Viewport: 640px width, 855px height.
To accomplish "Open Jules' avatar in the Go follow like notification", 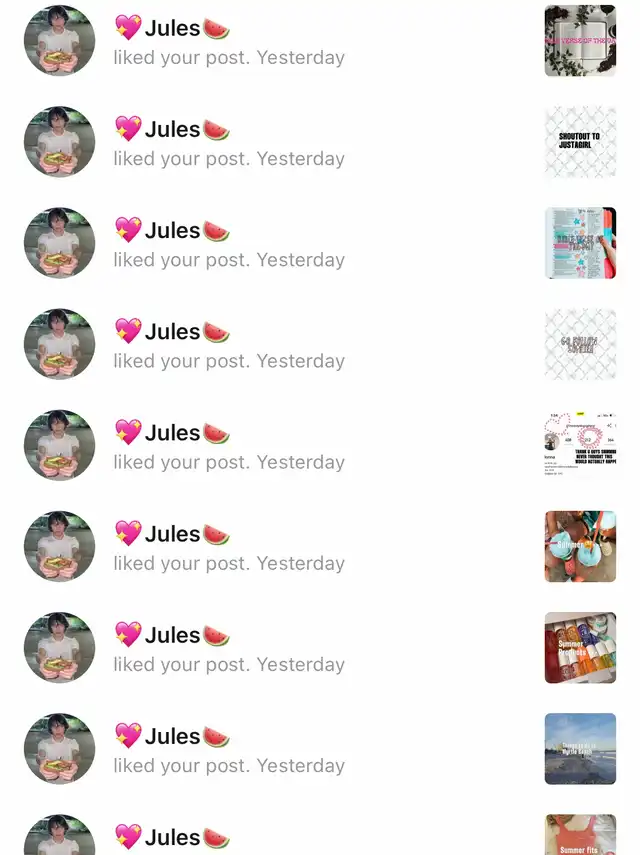I will 59,344.
